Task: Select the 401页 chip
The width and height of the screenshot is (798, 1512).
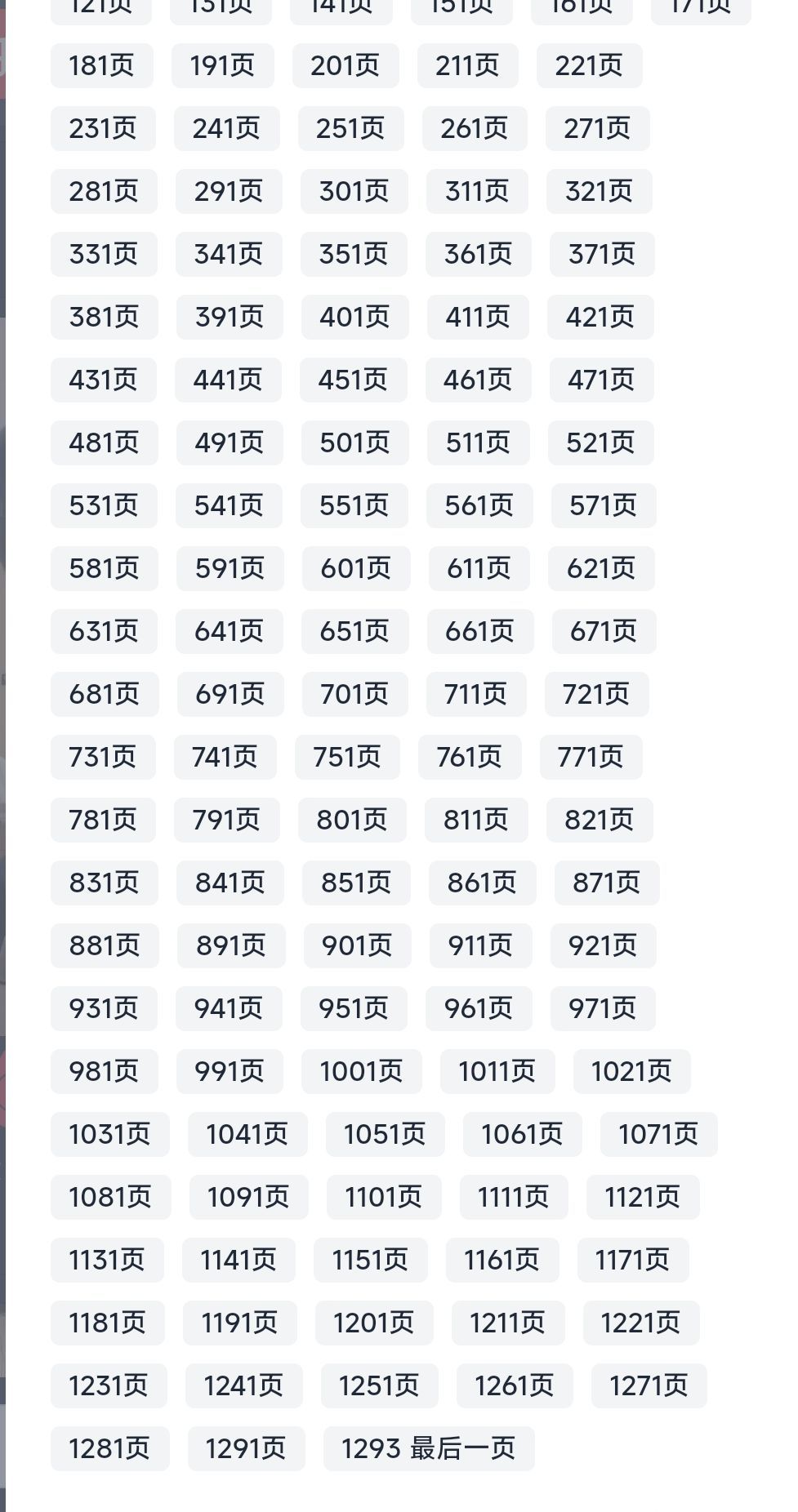Action: (x=354, y=317)
